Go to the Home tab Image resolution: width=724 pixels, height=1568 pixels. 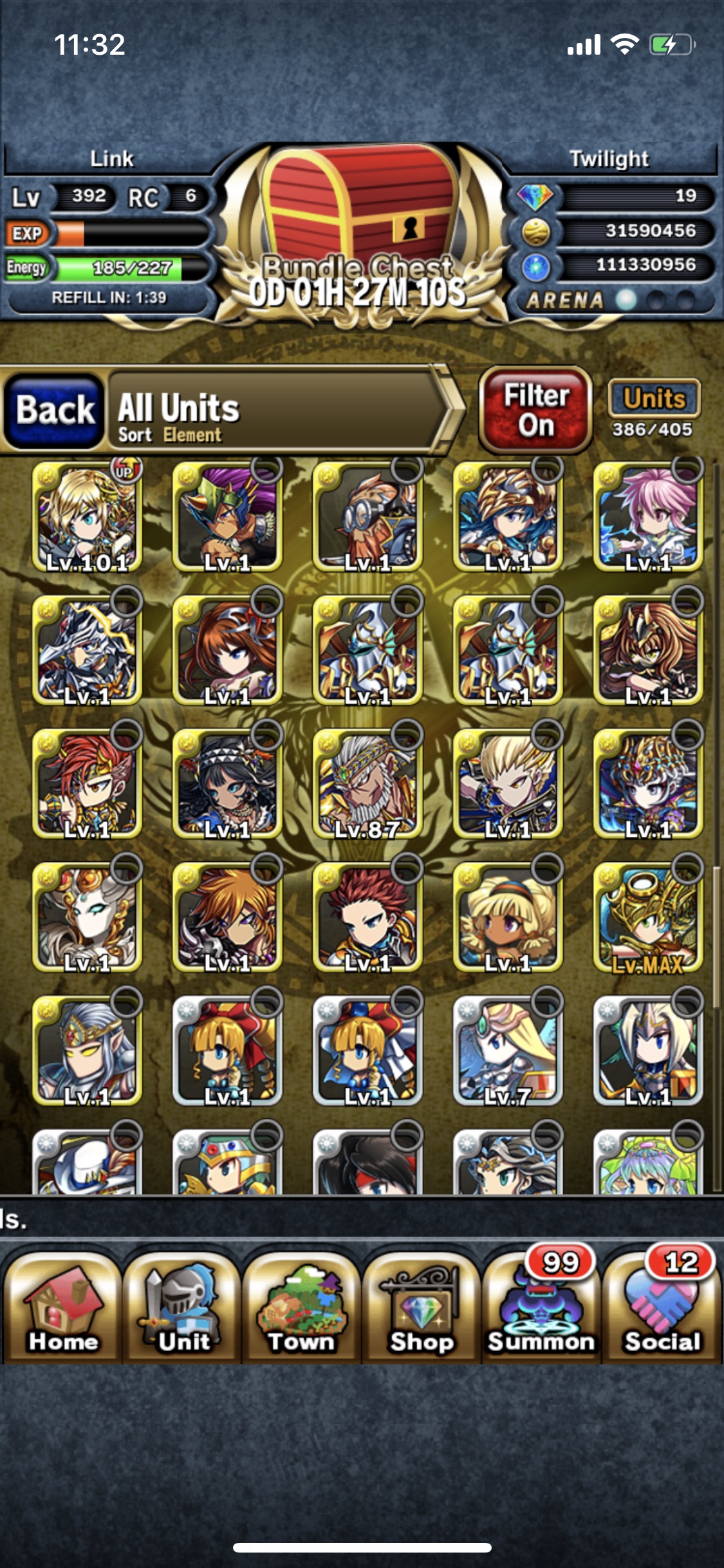point(62,1305)
